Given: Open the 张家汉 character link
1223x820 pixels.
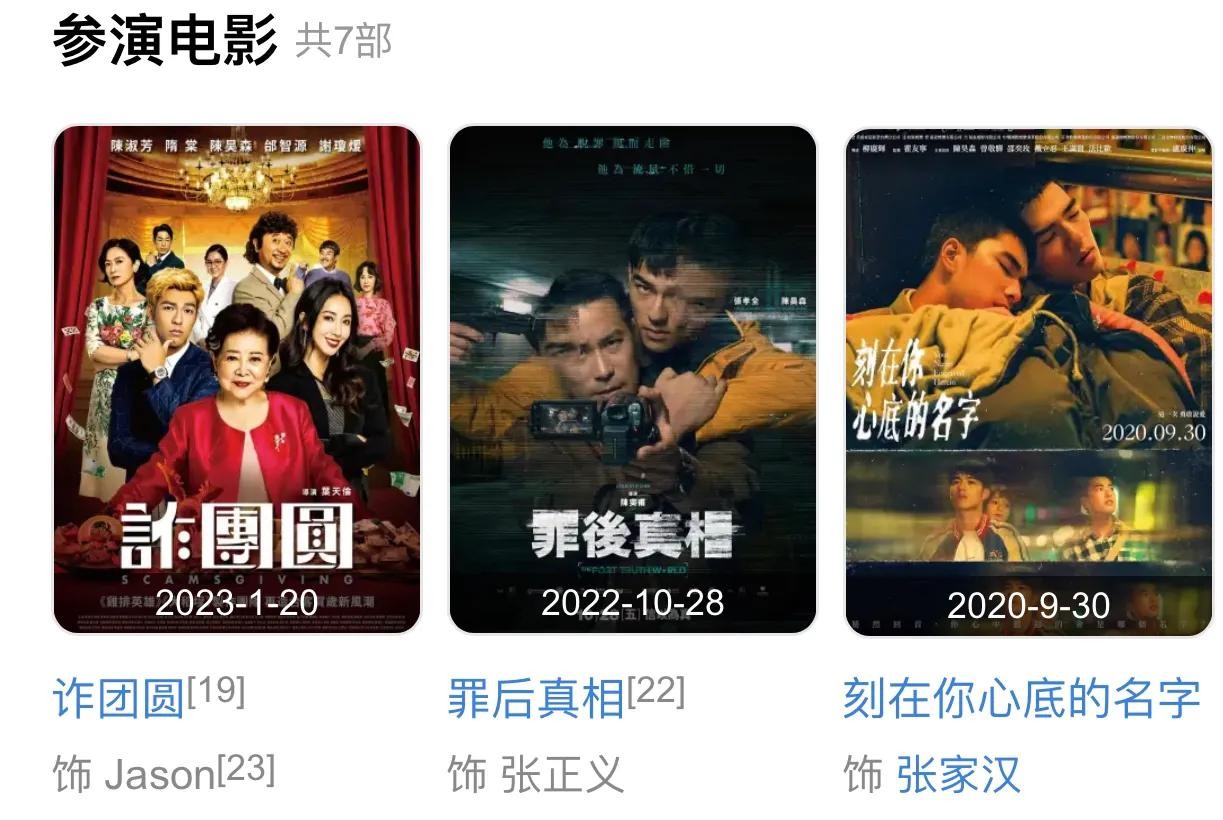Looking at the screenshot, I should [x=958, y=775].
